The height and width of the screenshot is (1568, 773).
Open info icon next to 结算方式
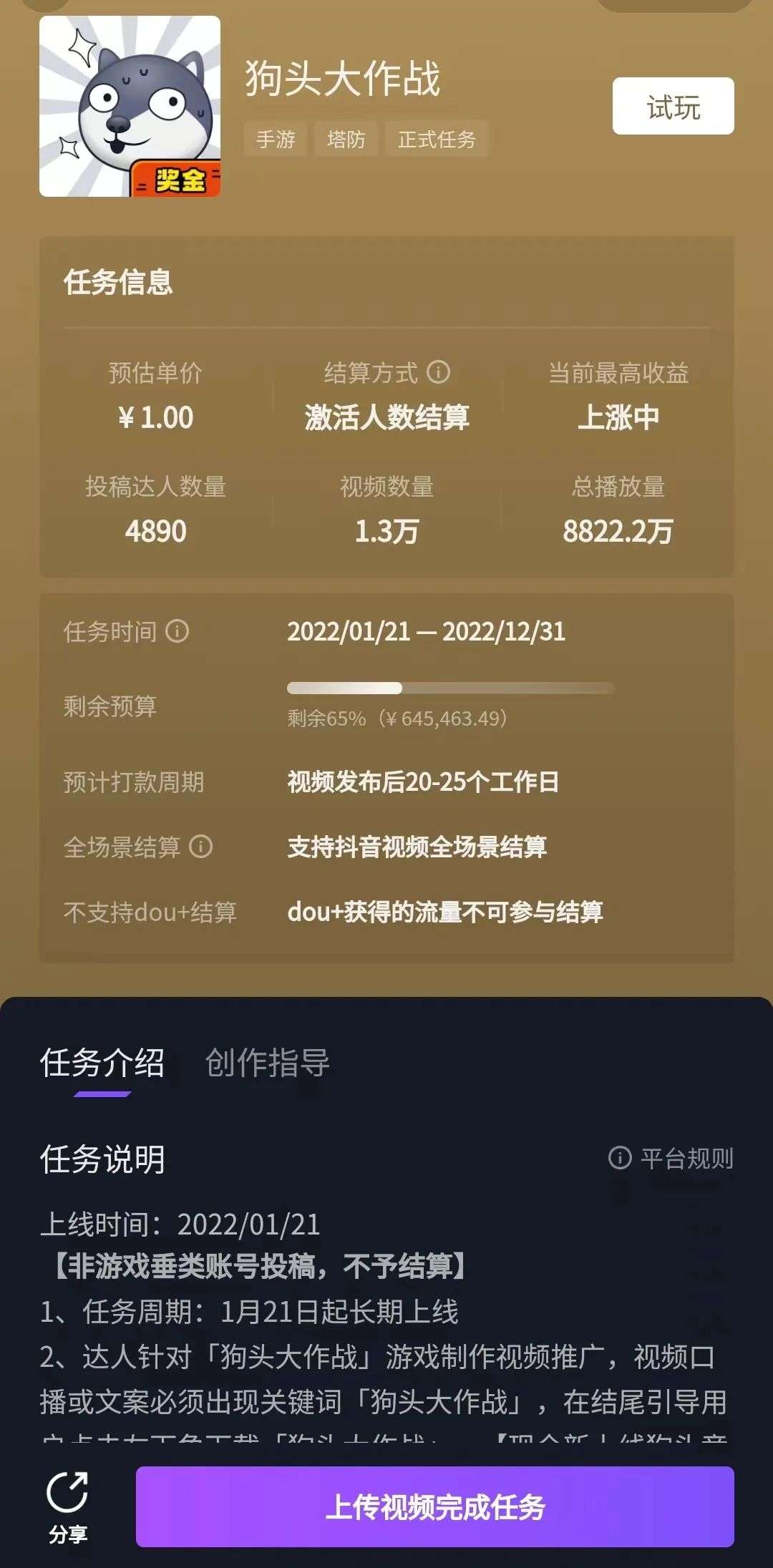(438, 372)
